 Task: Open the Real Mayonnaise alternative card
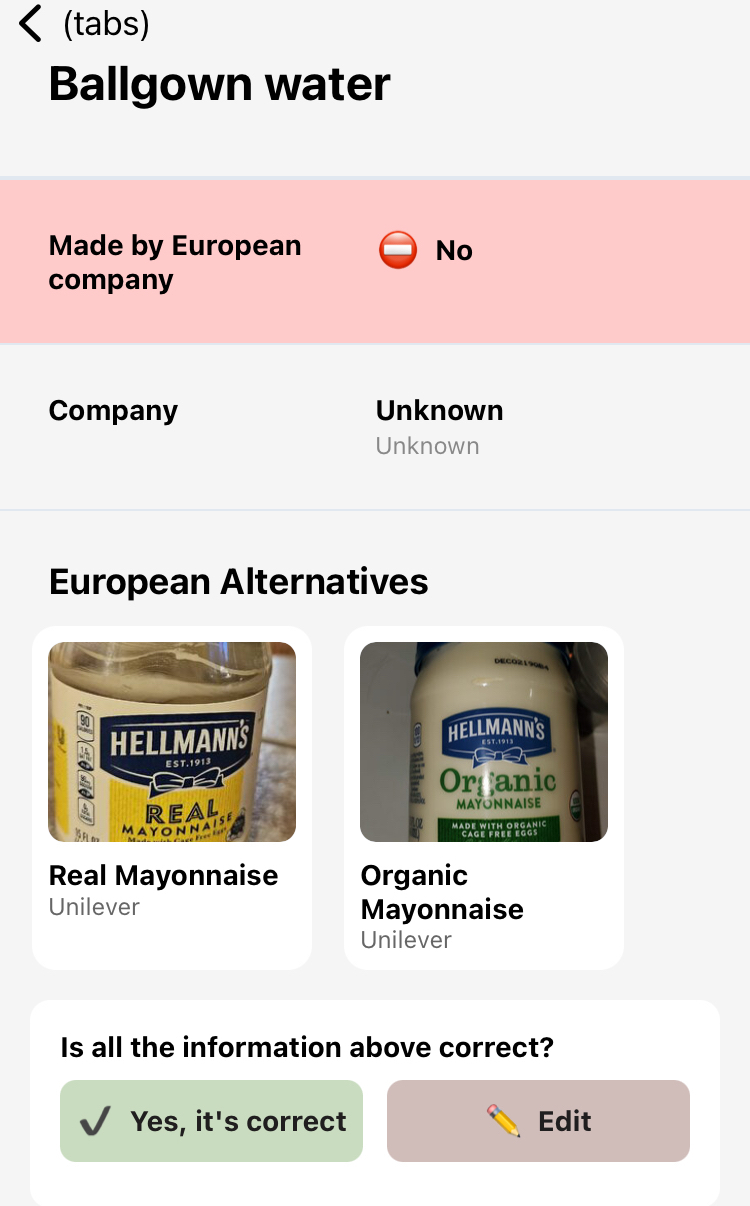click(172, 797)
